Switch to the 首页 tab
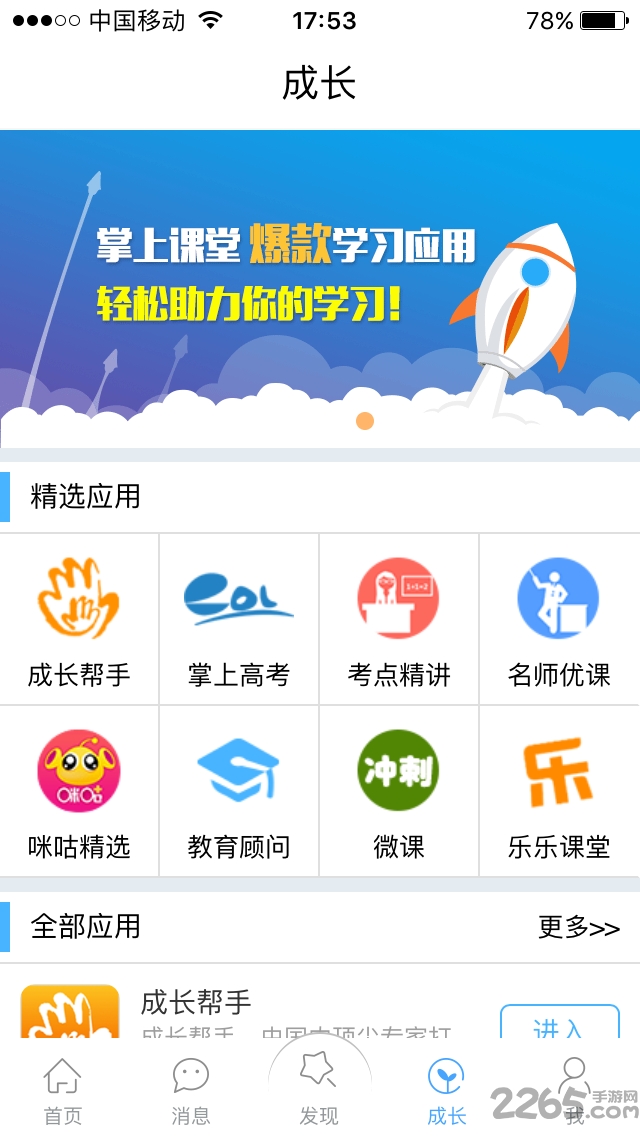Viewport: 640px width, 1136px height. 63,1091
